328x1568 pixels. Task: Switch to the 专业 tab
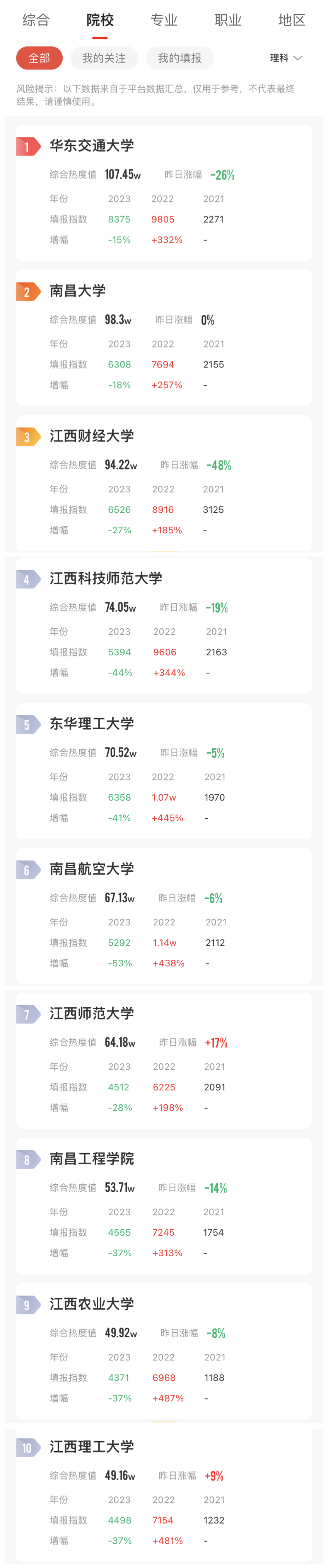(x=164, y=20)
